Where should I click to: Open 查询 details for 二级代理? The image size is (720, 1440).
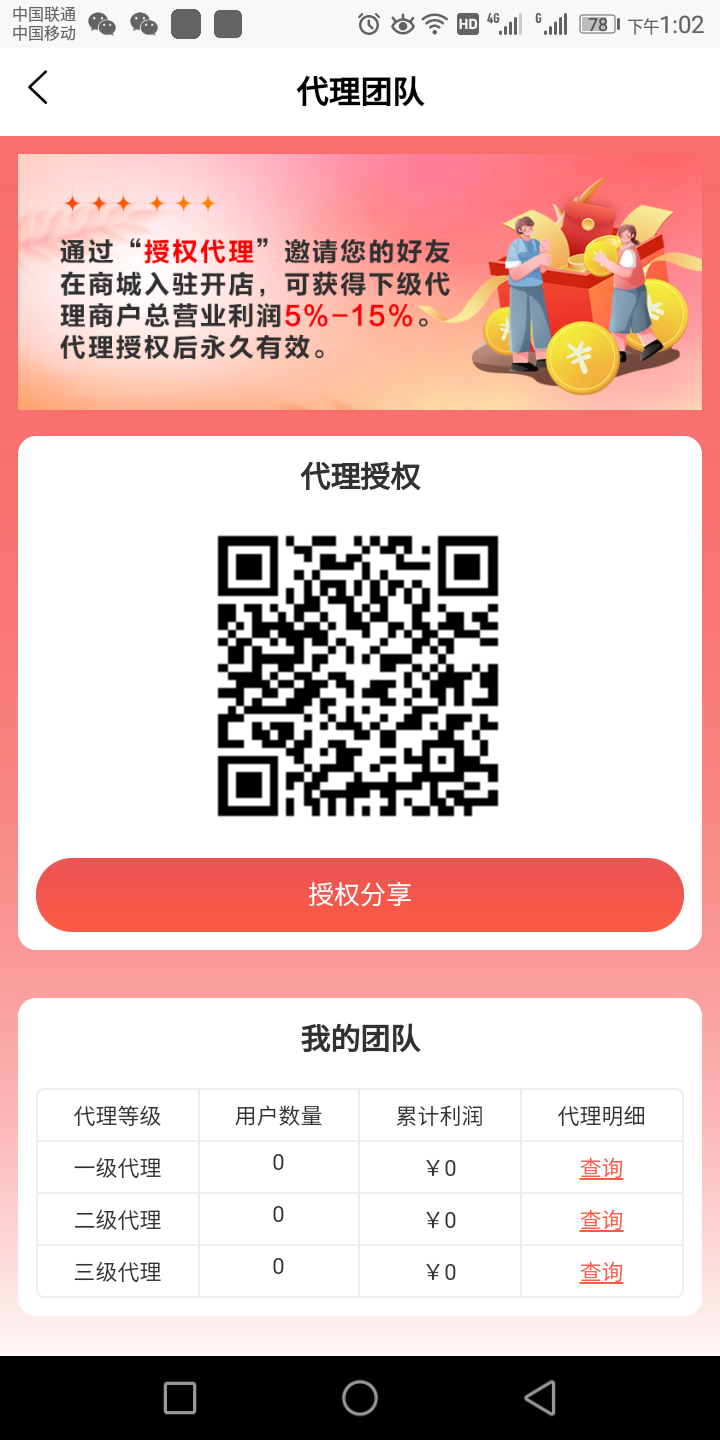(x=601, y=1220)
